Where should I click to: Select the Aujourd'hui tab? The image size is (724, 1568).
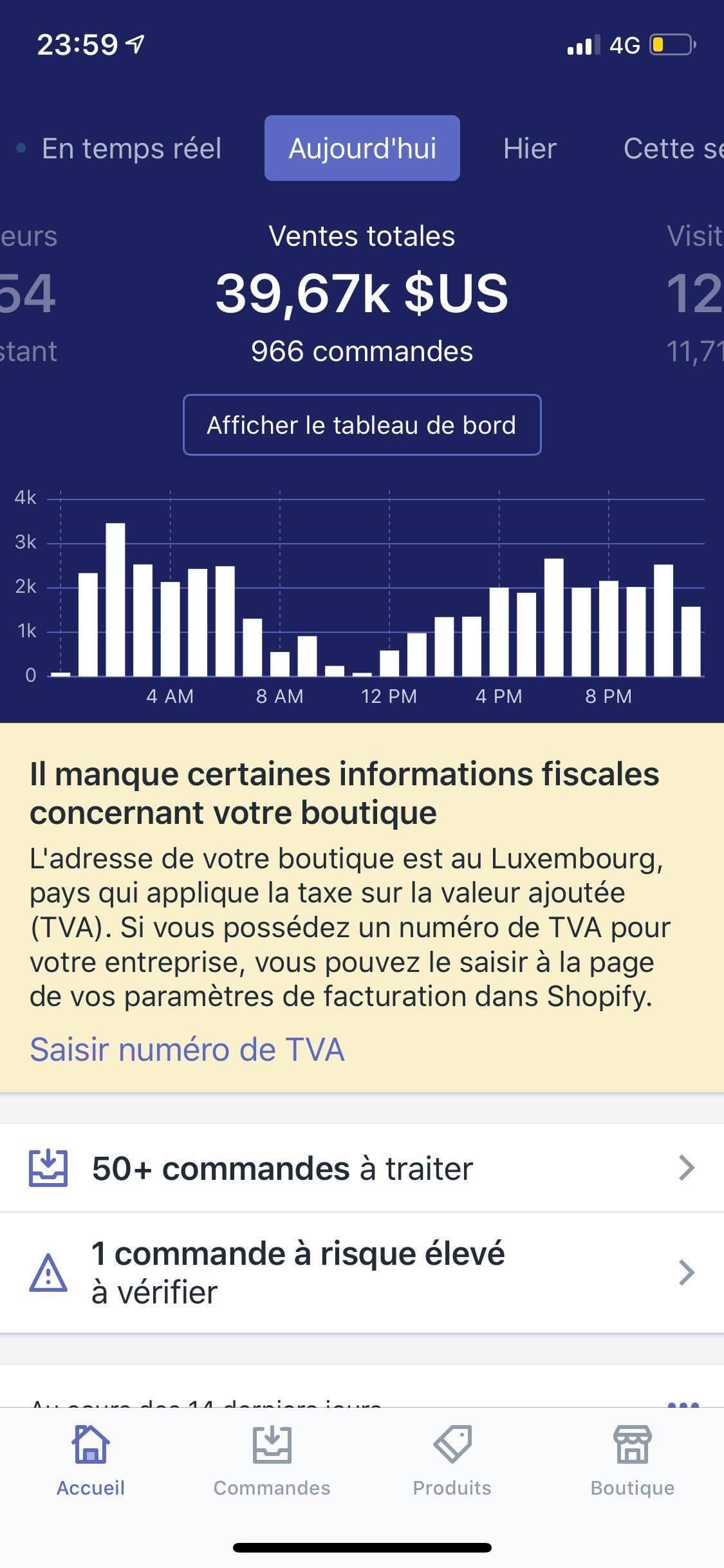coord(362,148)
